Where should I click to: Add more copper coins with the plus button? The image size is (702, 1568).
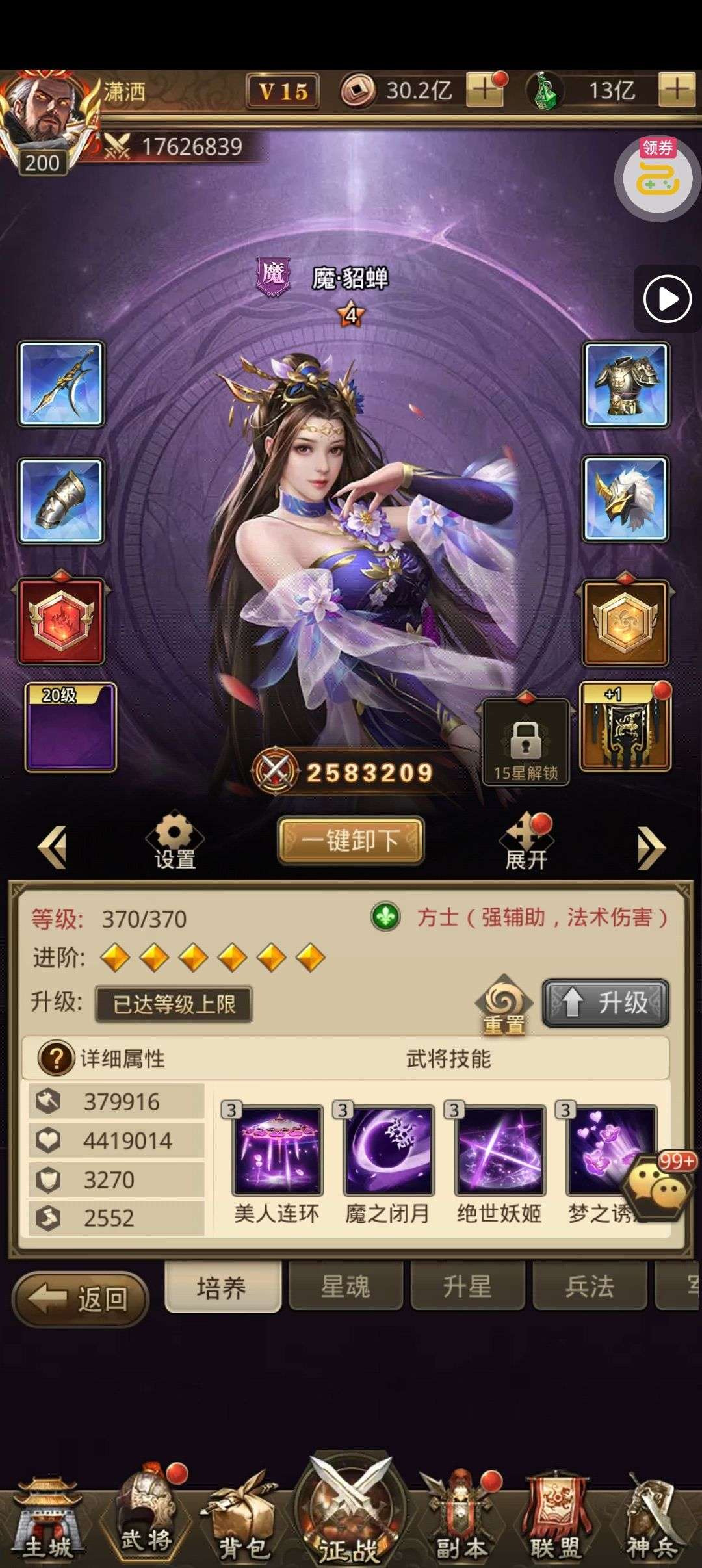tap(483, 90)
